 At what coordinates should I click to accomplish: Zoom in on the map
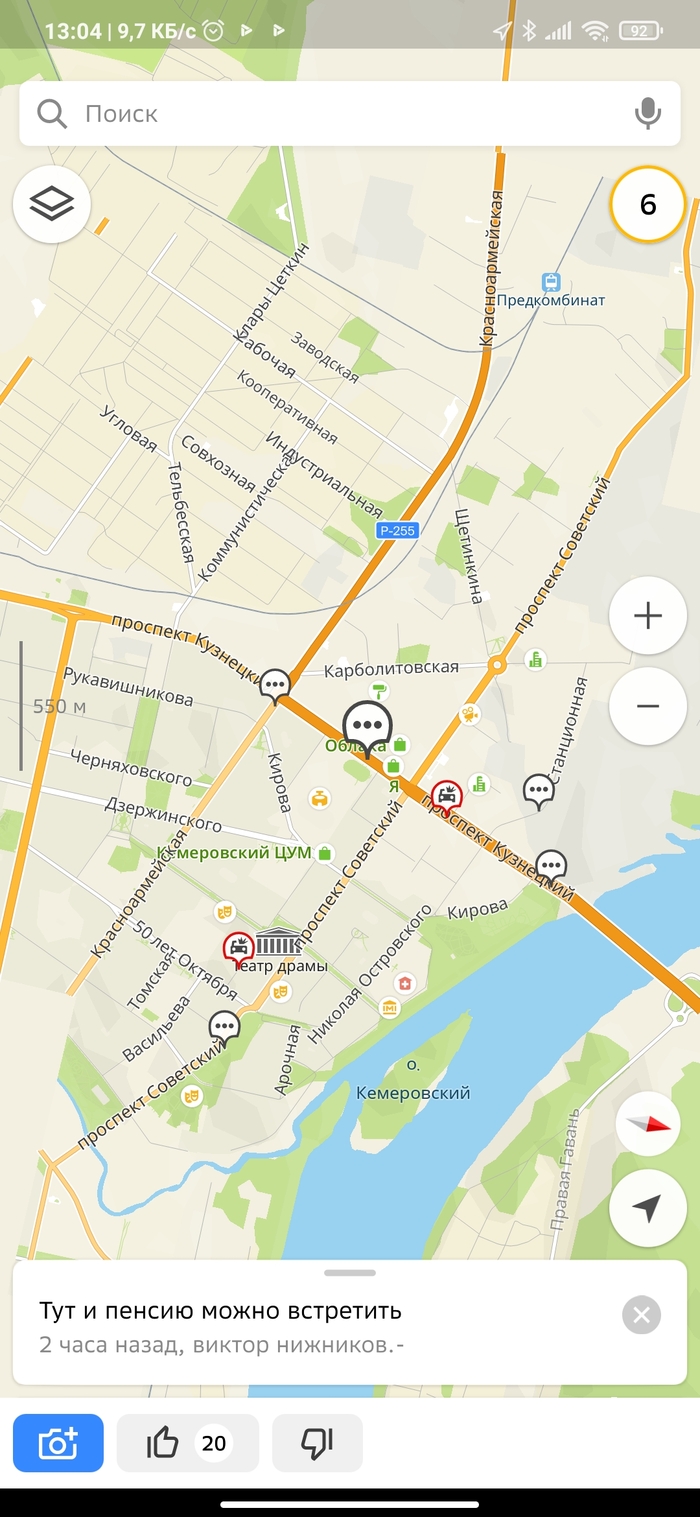(647, 616)
